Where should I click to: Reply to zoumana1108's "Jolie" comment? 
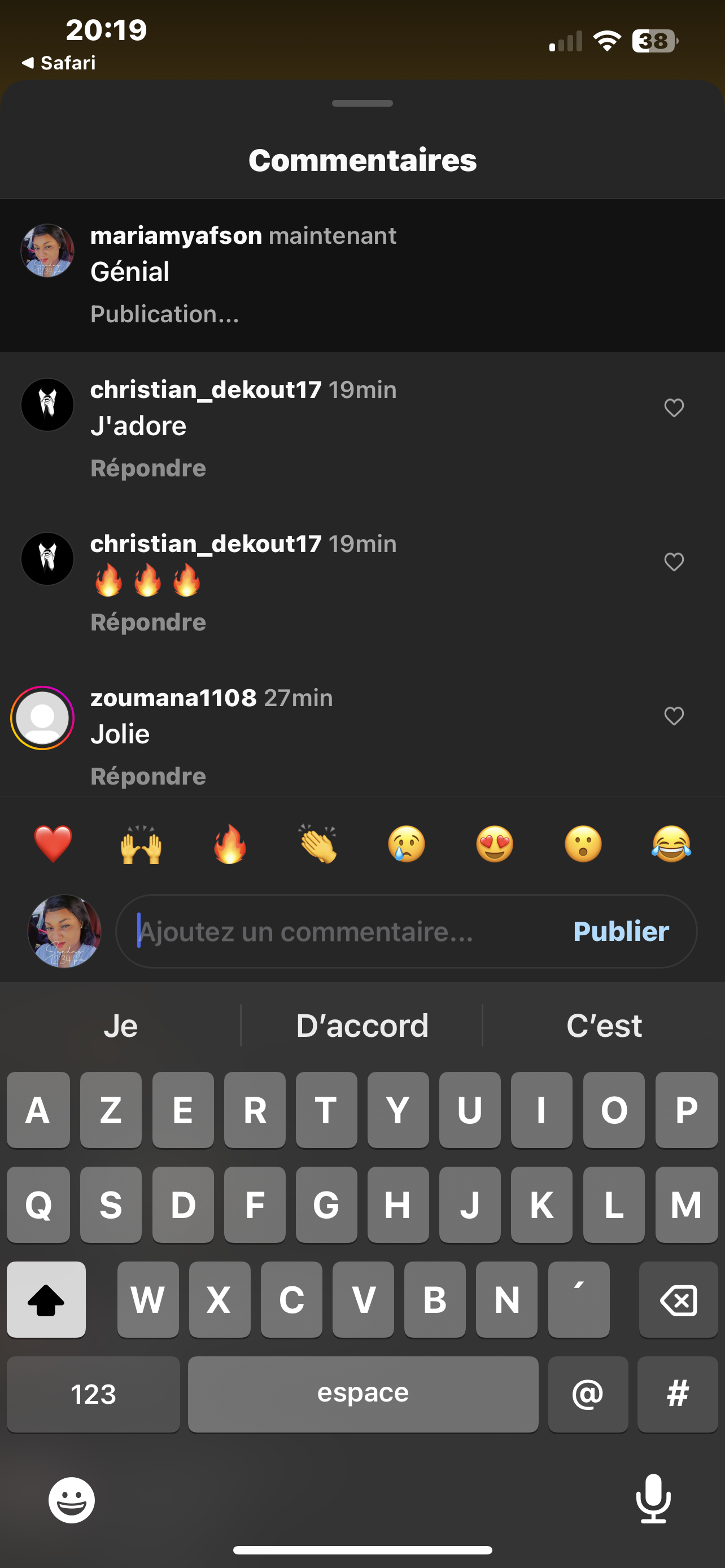[x=148, y=776]
